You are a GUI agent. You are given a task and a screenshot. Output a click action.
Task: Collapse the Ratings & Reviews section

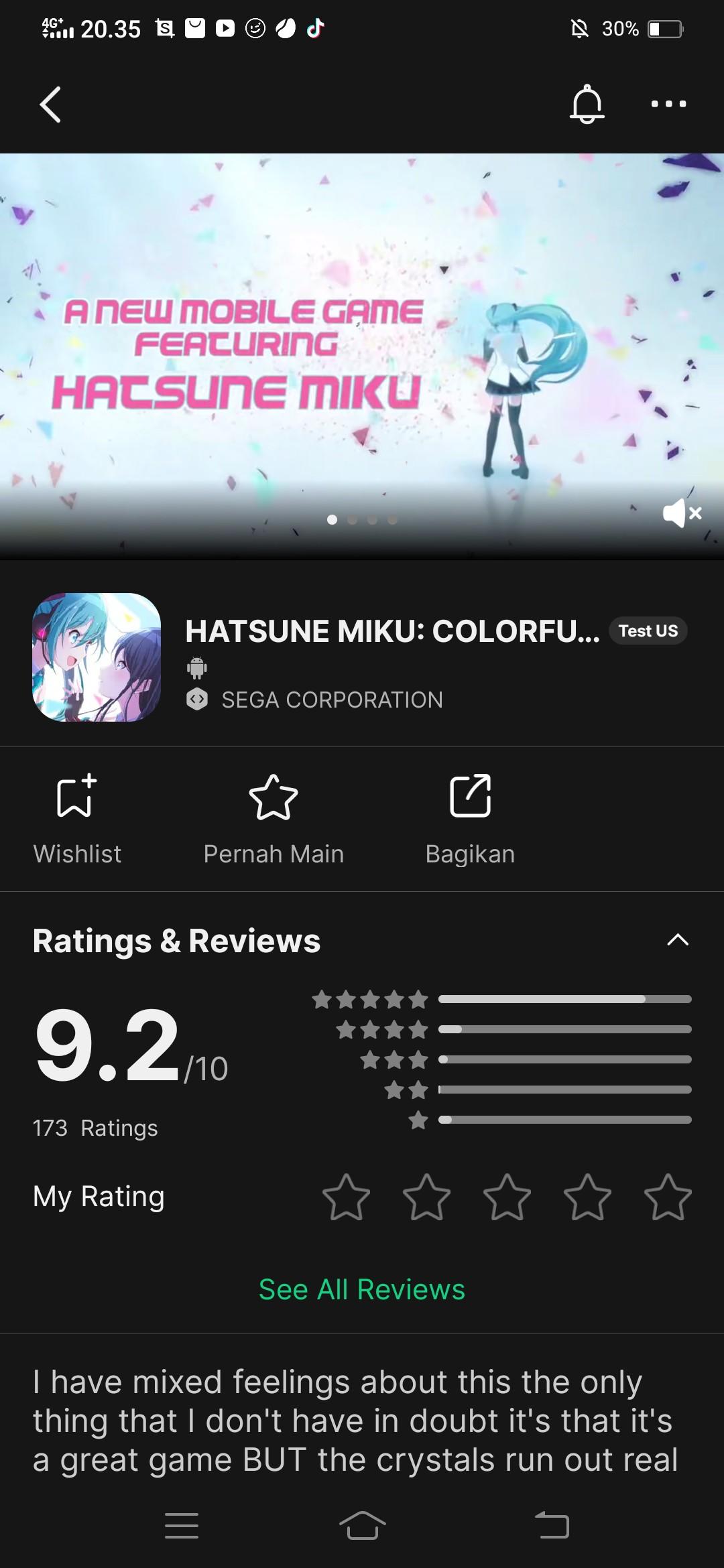[678, 940]
